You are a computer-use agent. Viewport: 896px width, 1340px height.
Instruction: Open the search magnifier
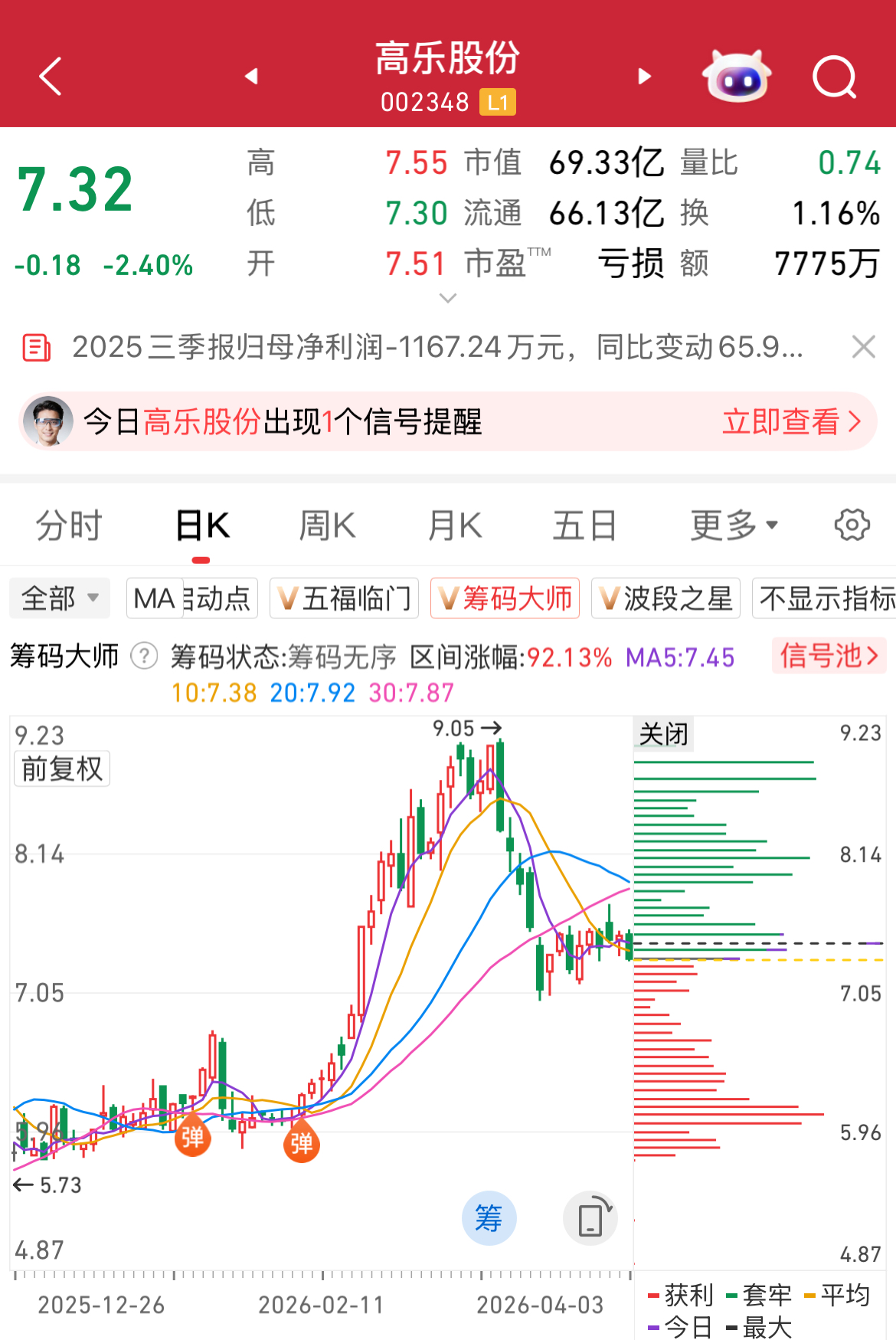[834, 77]
